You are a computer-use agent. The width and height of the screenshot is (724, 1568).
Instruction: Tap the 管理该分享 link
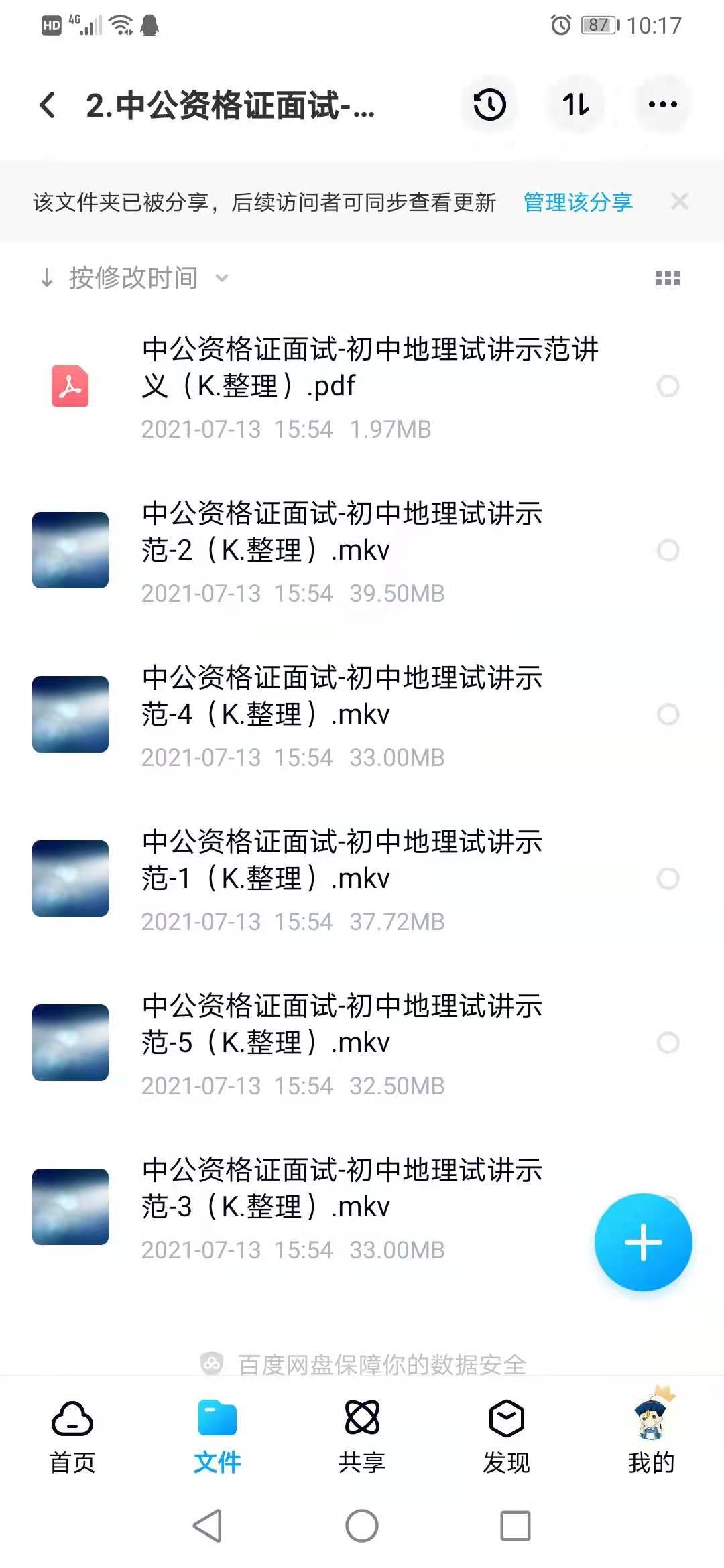pos(577,202)
